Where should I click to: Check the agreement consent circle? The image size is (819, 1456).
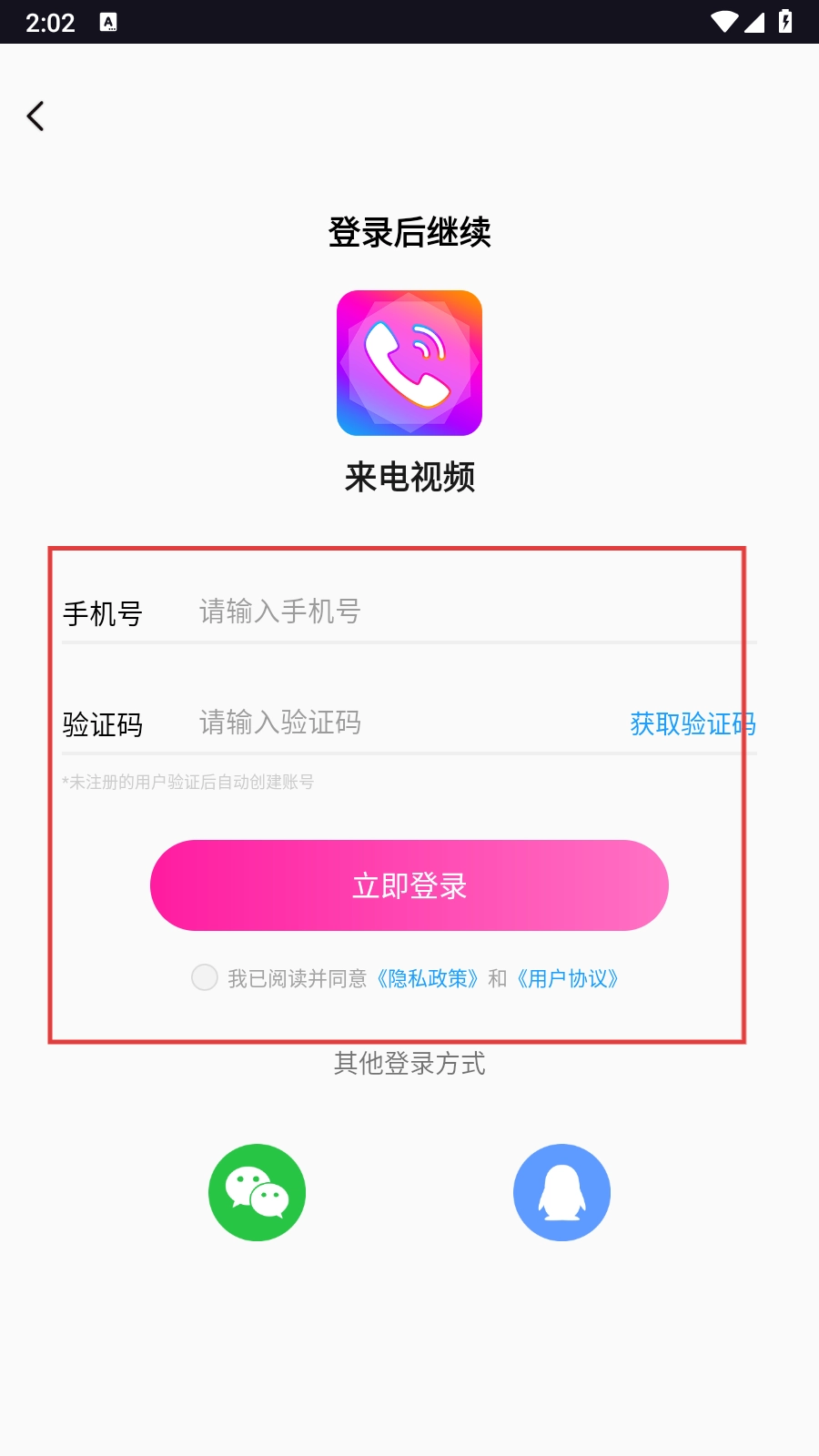click(205, 977)
